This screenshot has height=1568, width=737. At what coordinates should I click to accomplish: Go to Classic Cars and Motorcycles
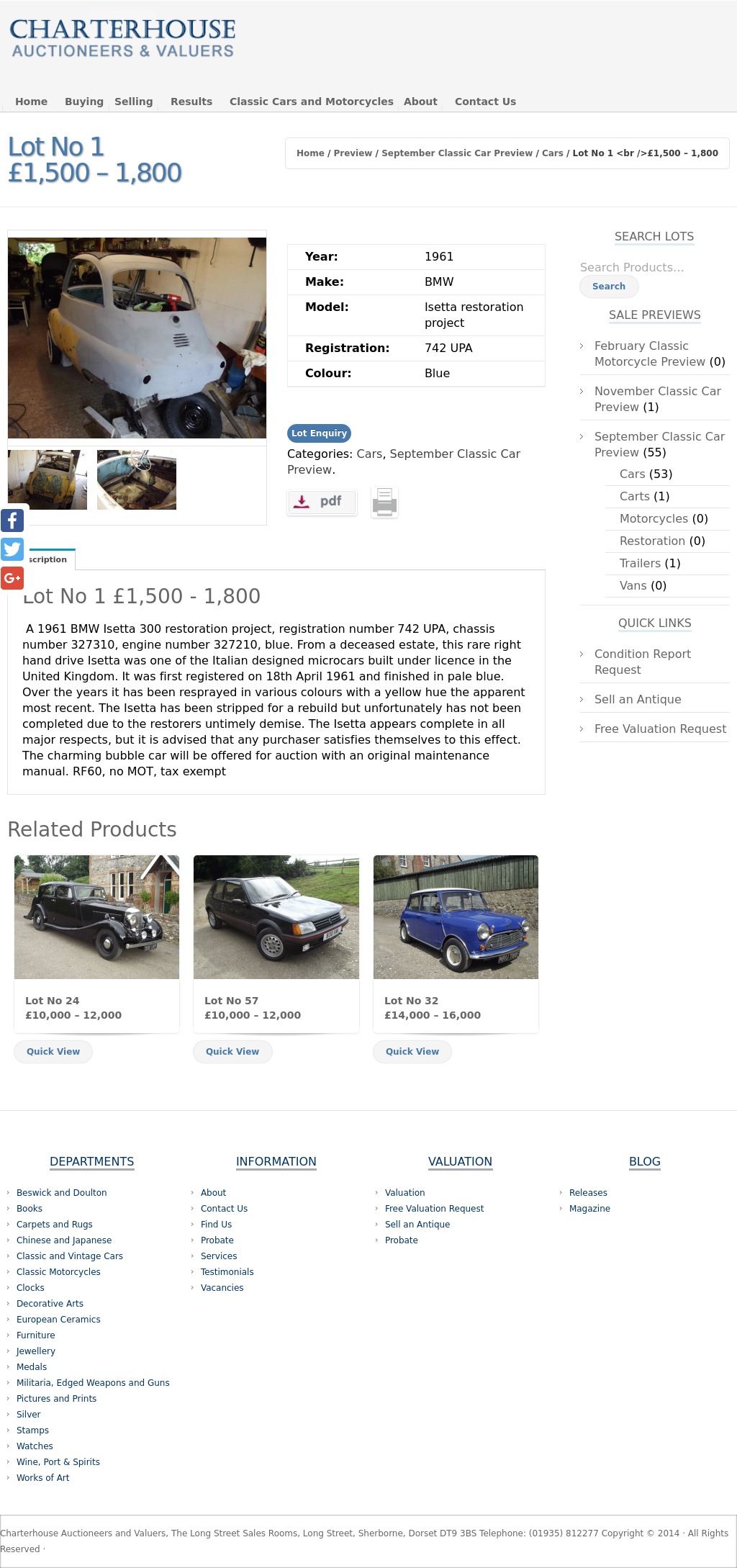311,102
